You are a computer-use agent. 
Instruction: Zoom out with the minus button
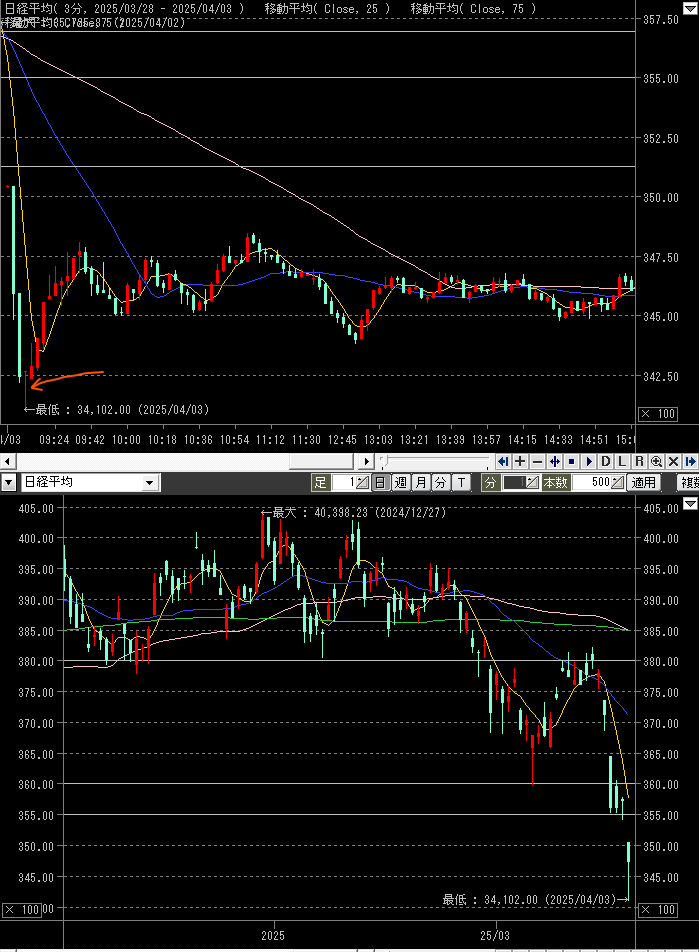click(x=537, y=461)
